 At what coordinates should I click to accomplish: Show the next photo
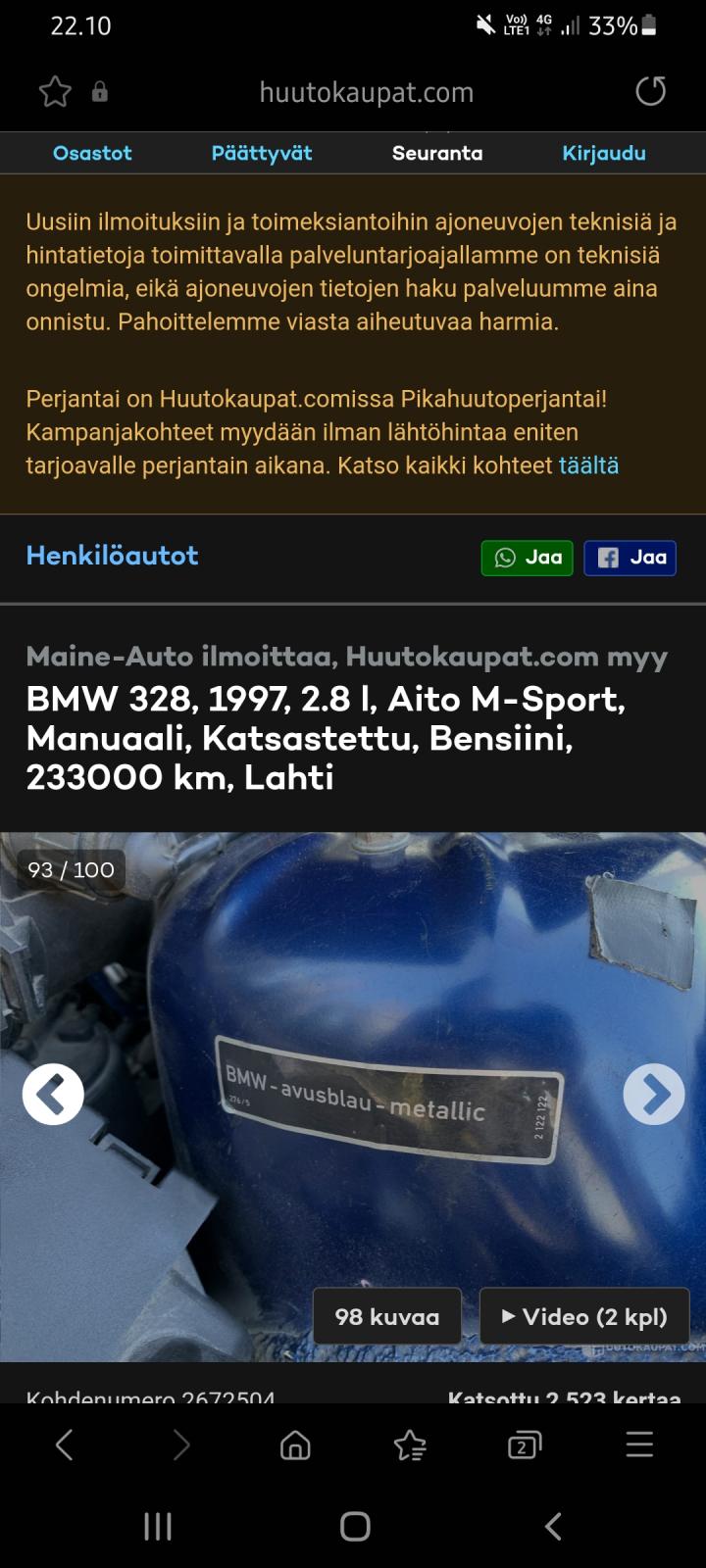(653, 1094)
